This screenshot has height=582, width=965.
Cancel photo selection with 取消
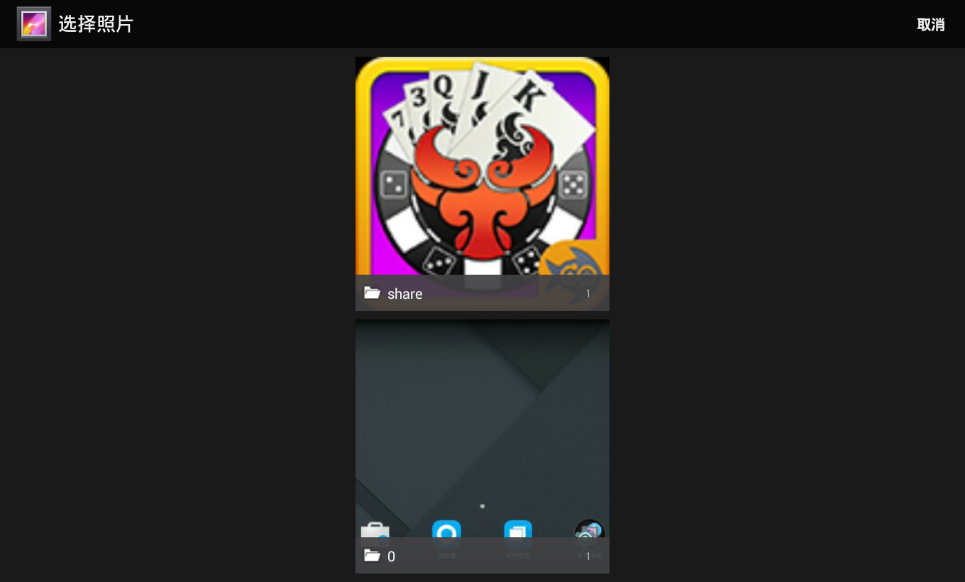930,25
